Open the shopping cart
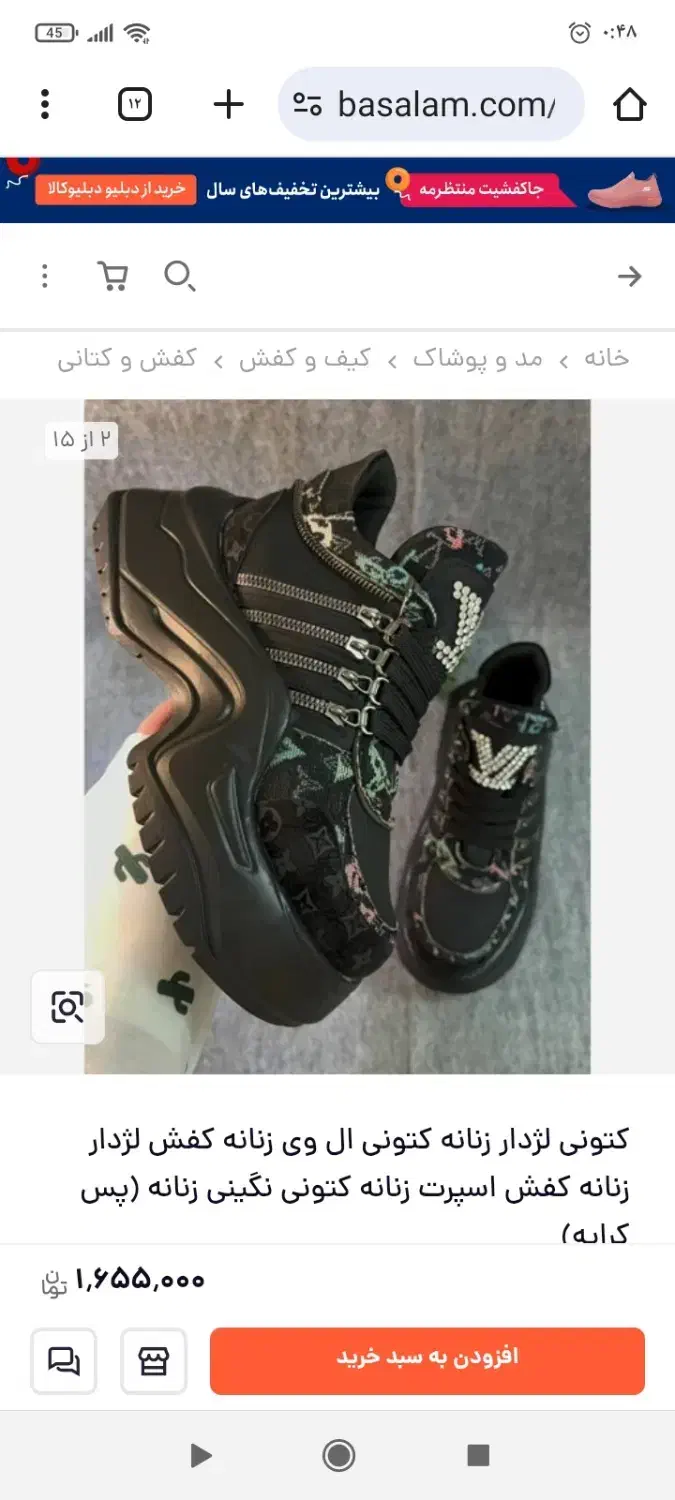Screen dimensions: 675x1500 click(x=112, y=276)
